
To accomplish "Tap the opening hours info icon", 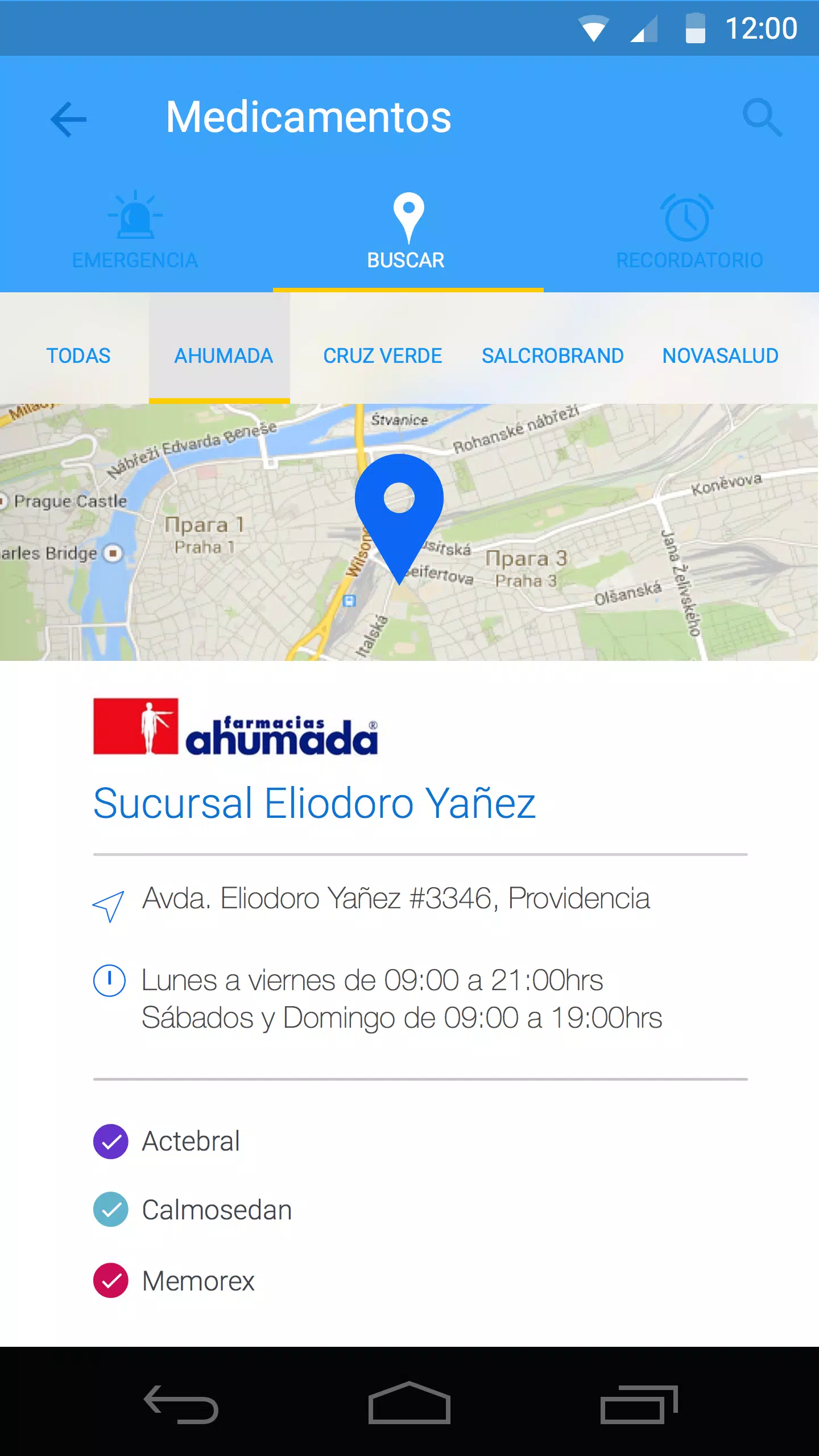I will 109,980.
